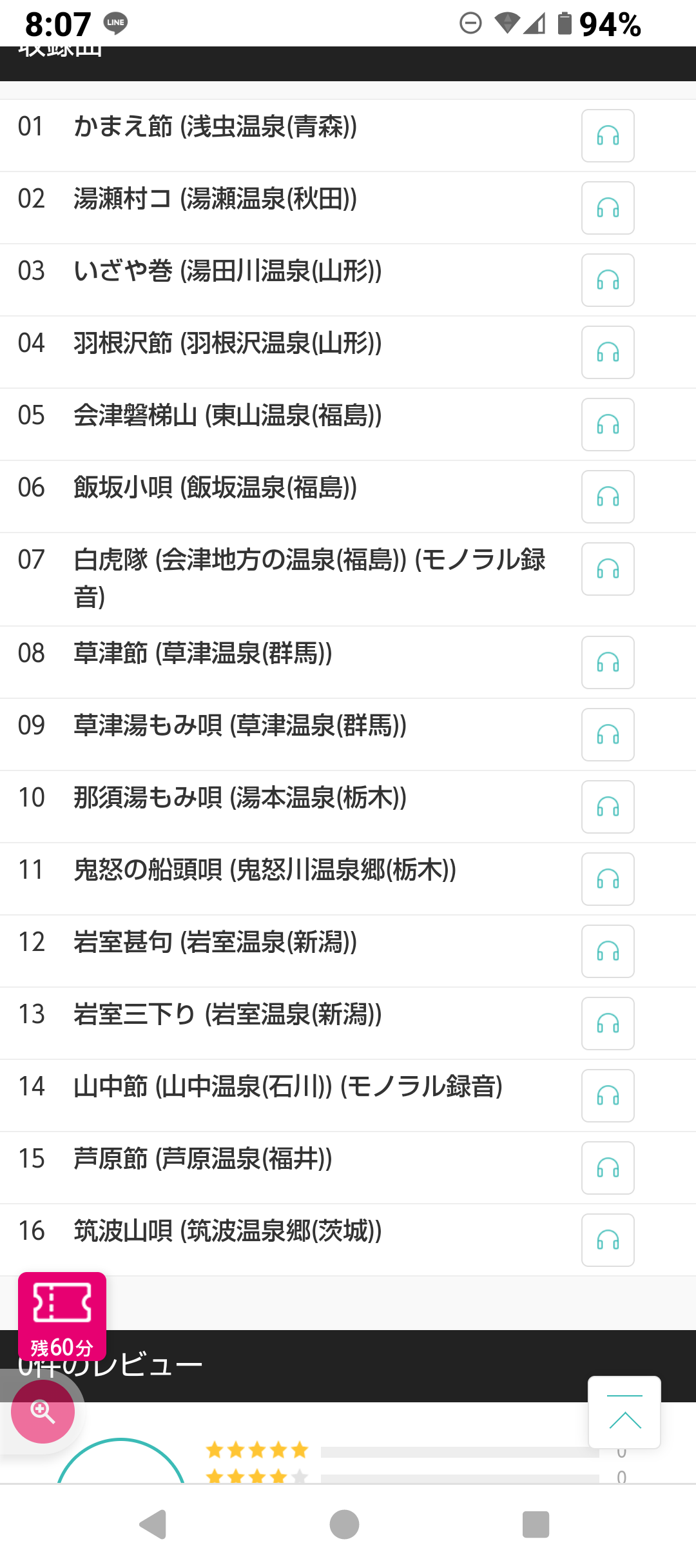Jump back to top of page
This screenshot has height=1568, width=696.
[x=624, y=1412]
